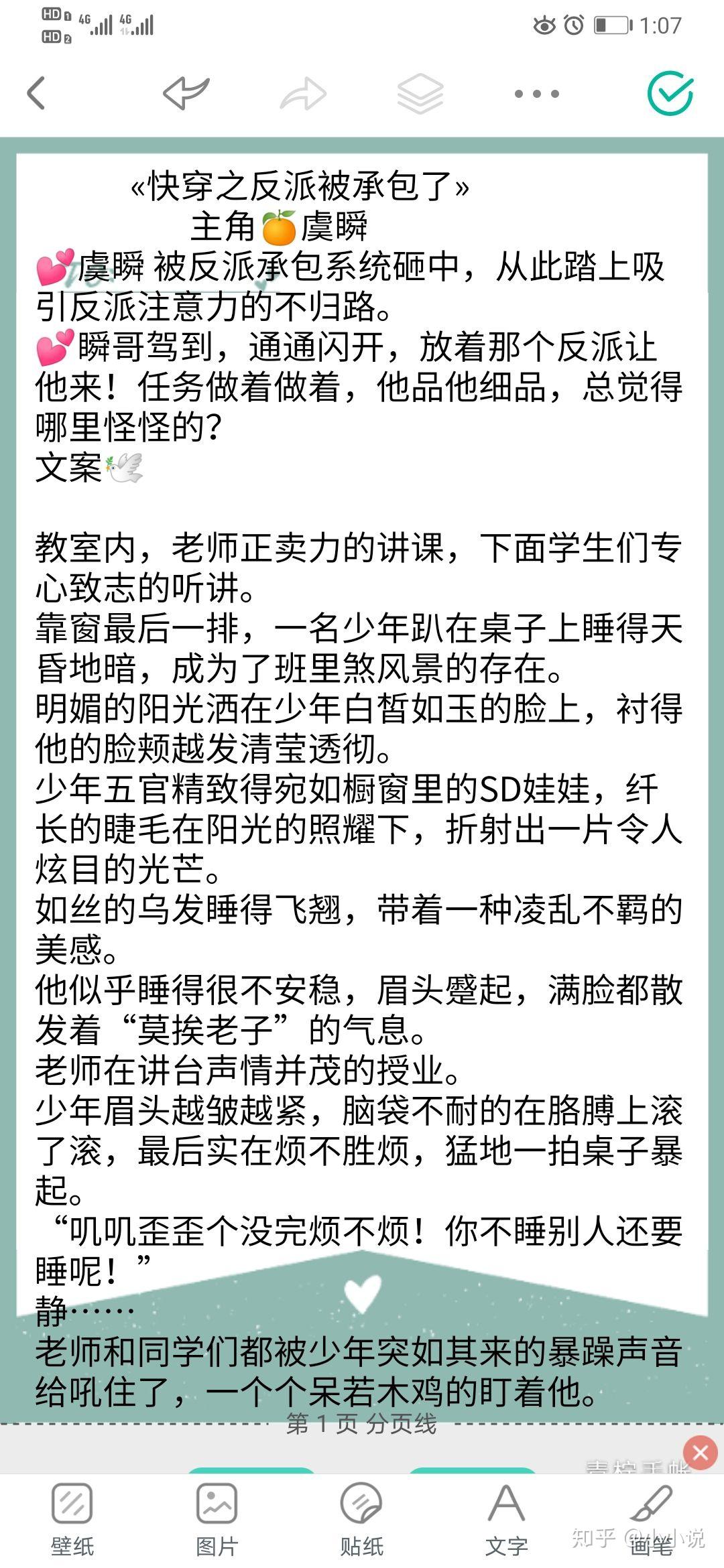Dismiss the banner with the red X

pos(701,1453)
